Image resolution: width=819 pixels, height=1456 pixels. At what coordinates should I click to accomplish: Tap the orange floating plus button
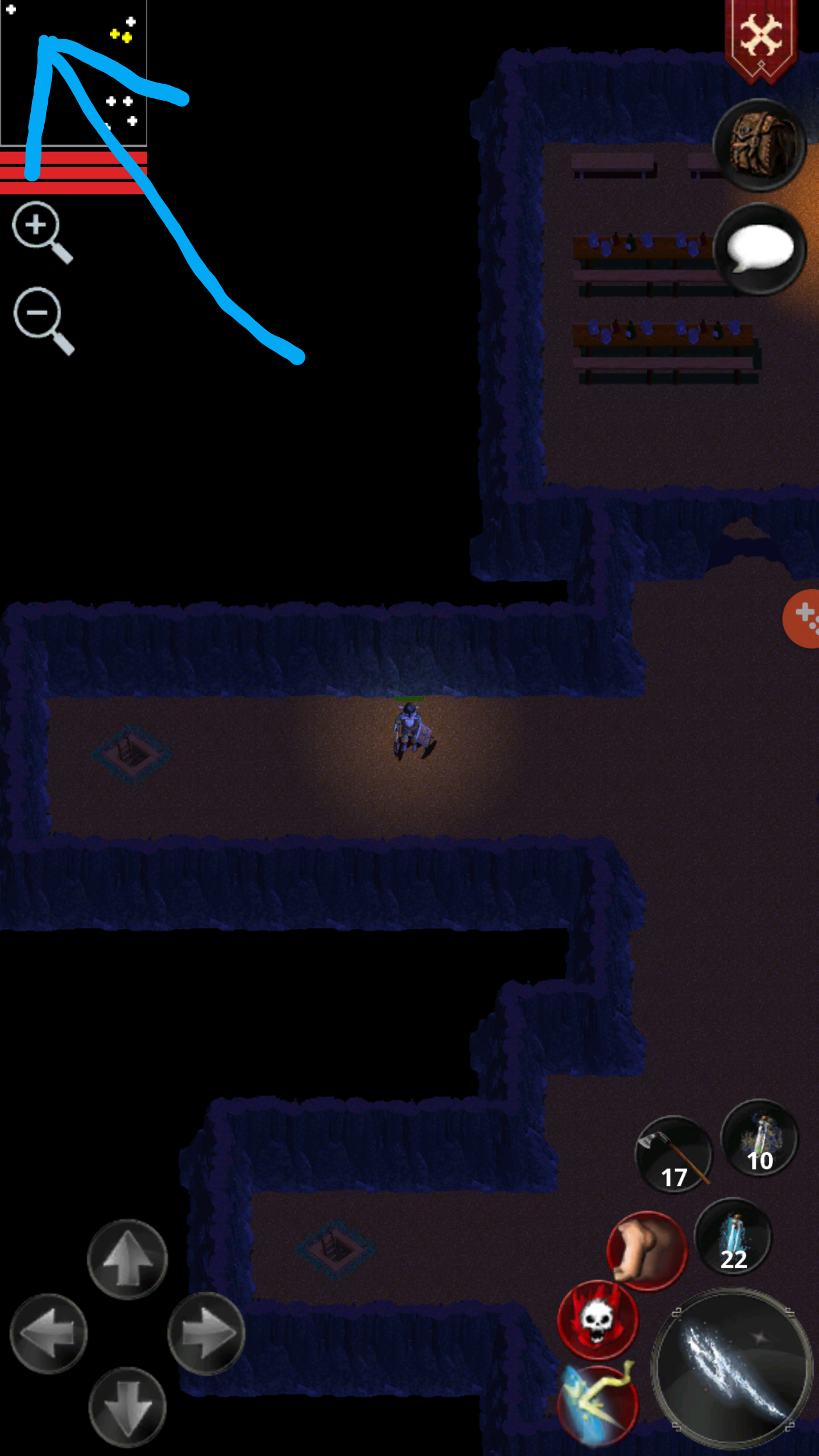pyautogui.click(x=803, y=618)
